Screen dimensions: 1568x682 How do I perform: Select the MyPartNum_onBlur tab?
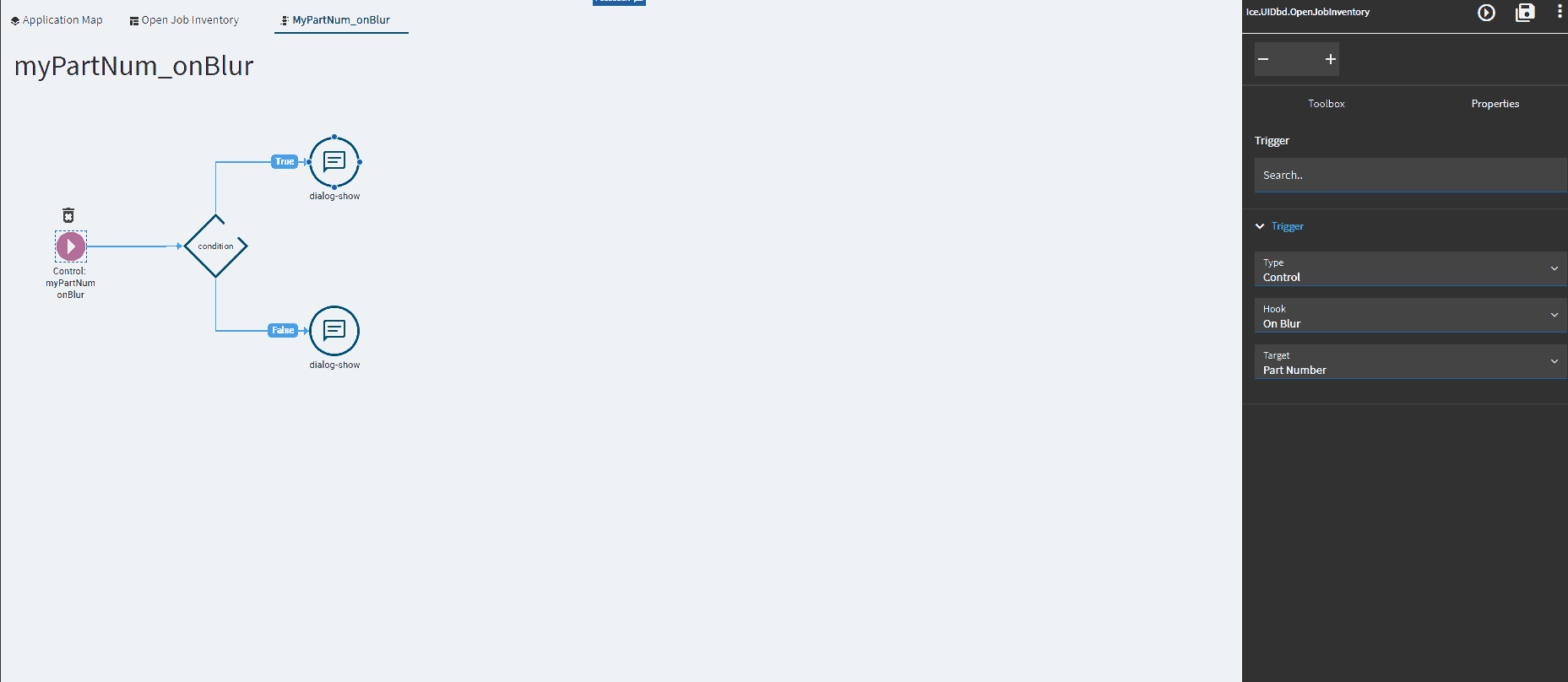point(340,20)
